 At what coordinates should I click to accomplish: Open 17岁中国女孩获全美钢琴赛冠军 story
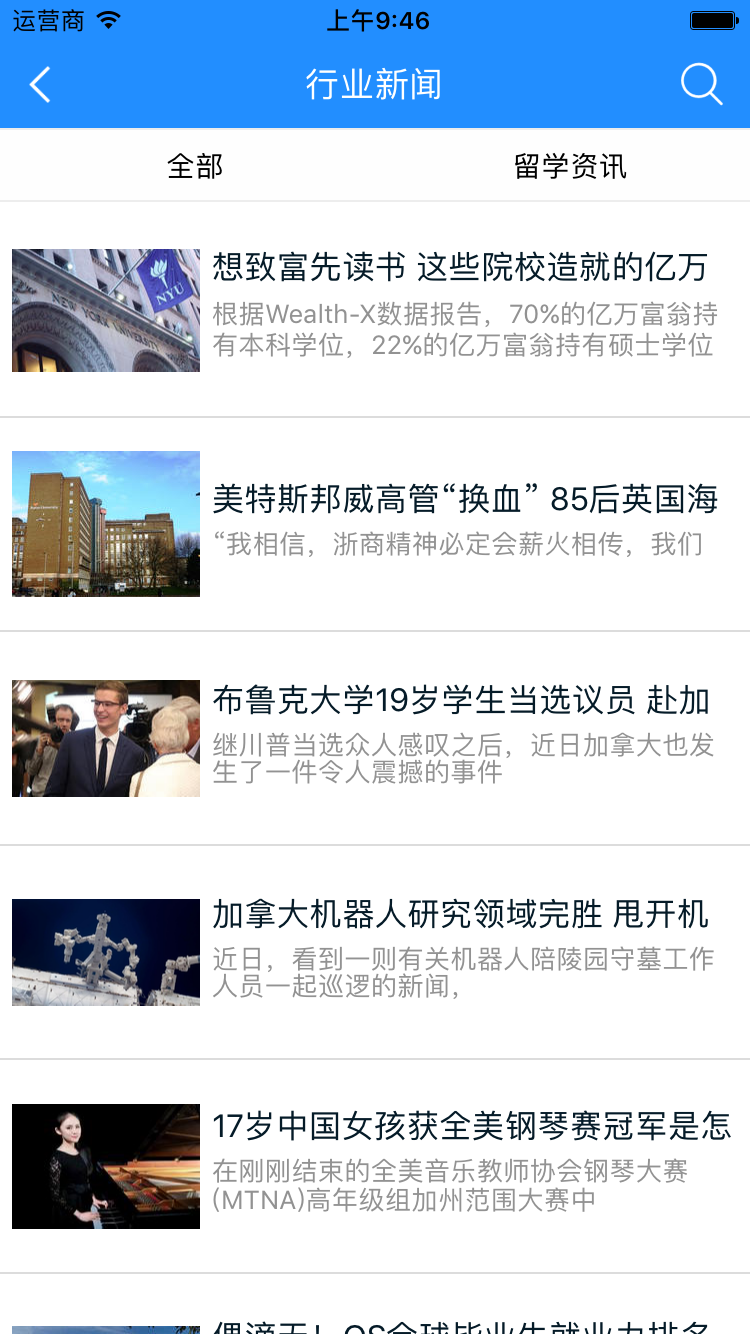pos(471,1126)
